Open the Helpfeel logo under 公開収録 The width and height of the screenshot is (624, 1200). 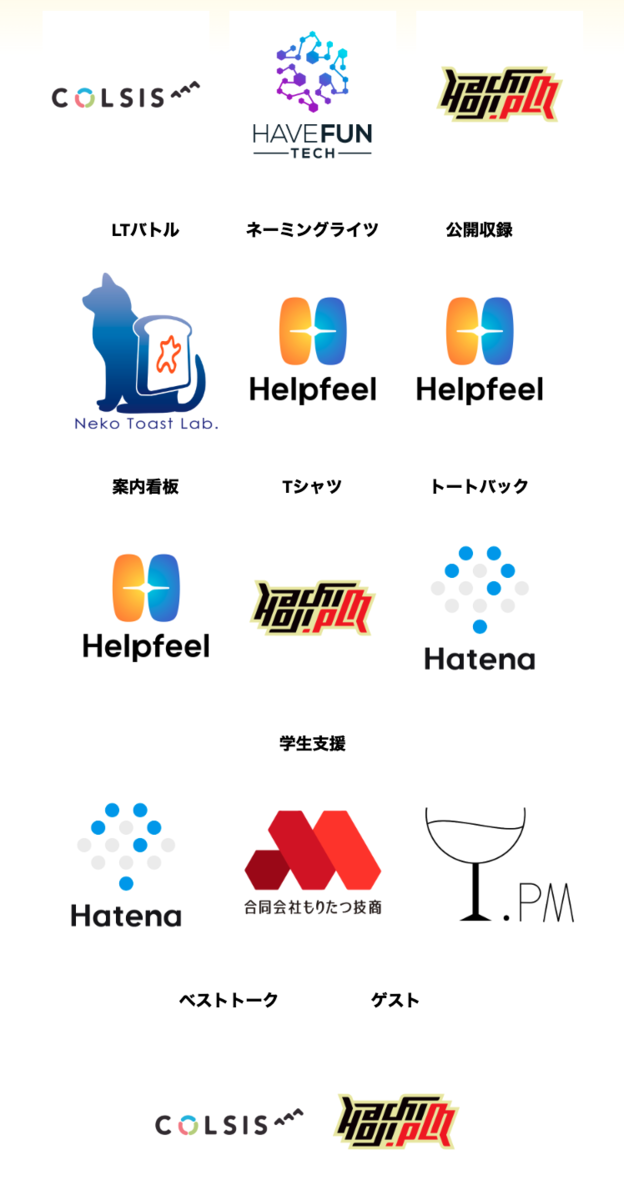(x=479, y=350)
